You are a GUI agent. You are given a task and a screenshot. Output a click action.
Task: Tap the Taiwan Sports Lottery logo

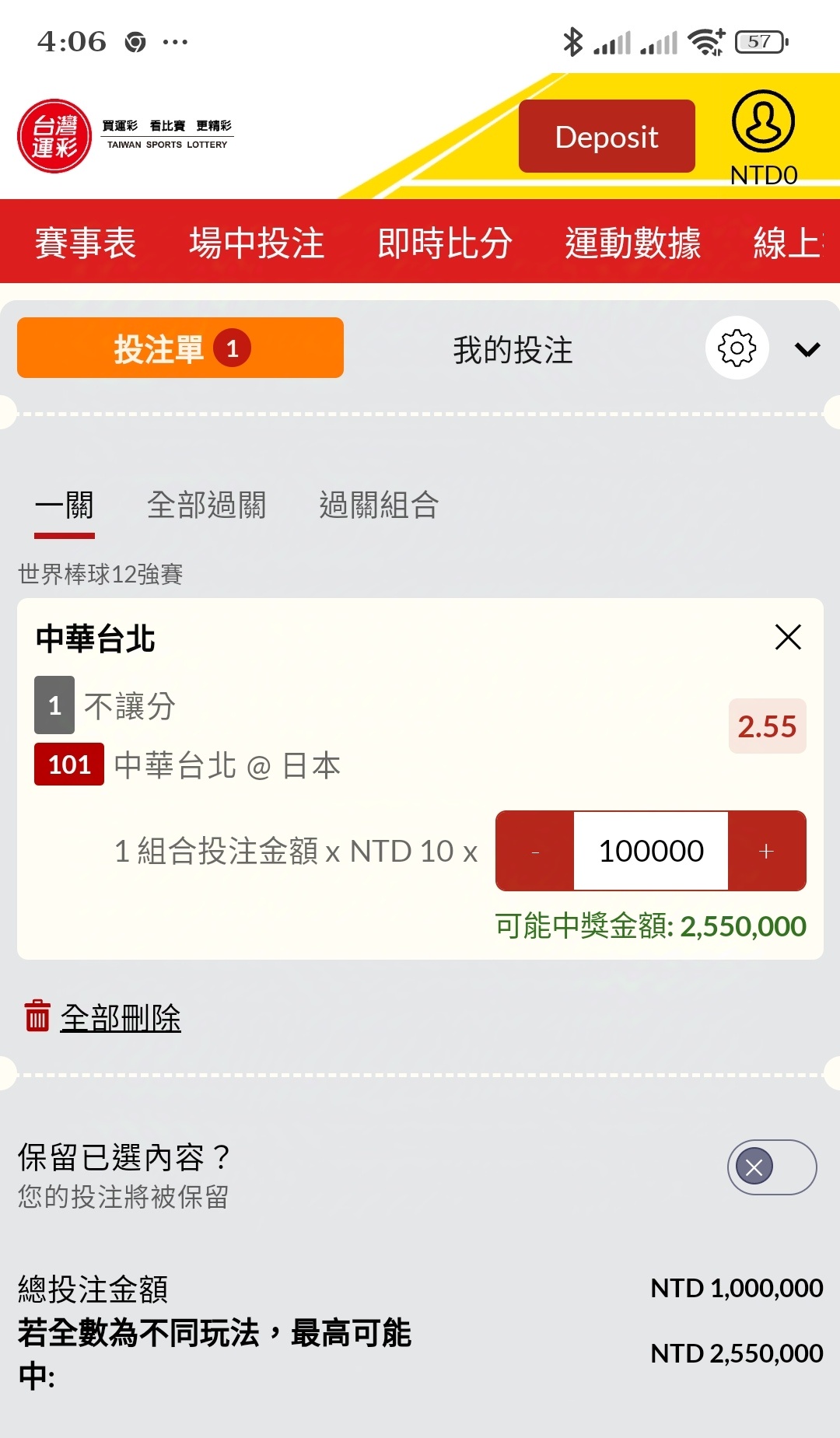click(126, 135)
